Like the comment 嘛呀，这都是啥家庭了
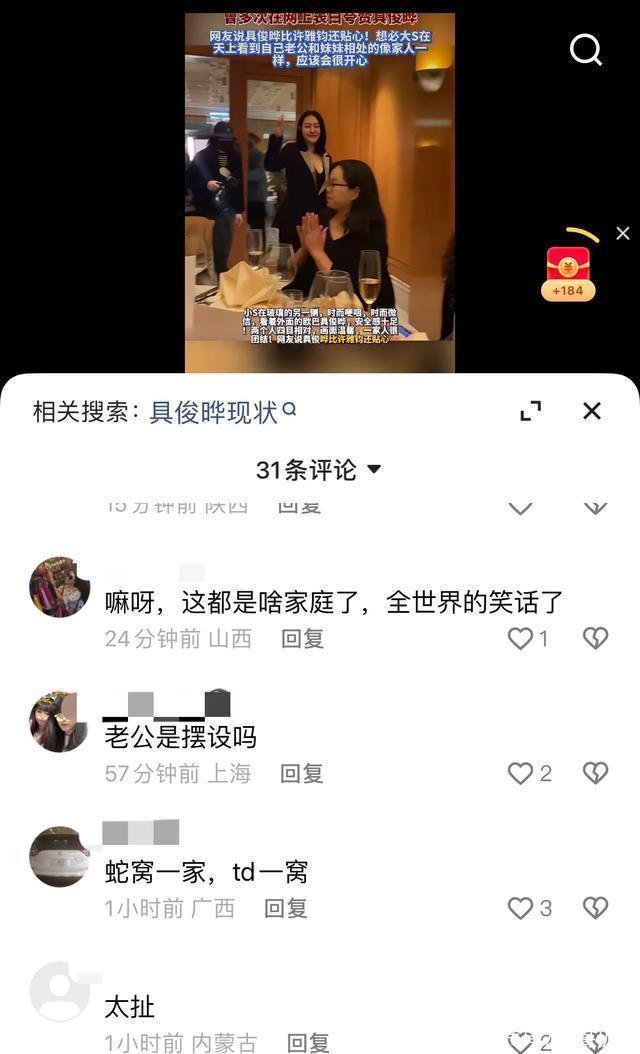The height and width of the screenshot is (1054, 640). pyautogui.click(x=521, y=638)
